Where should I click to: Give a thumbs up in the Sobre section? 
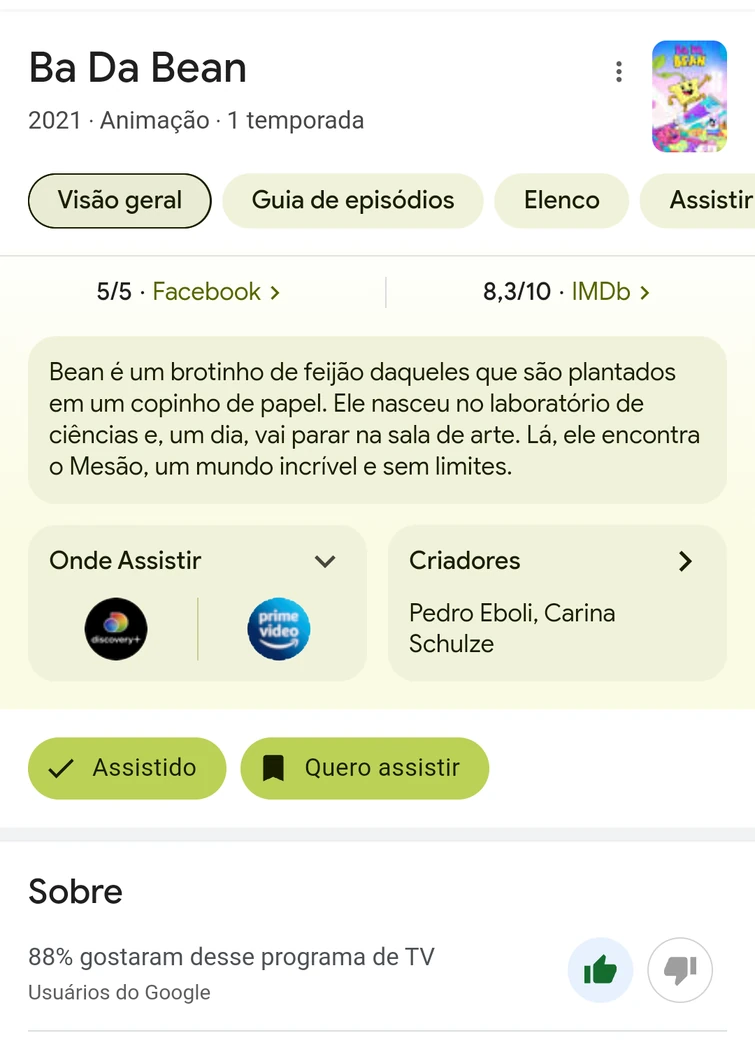600,970
